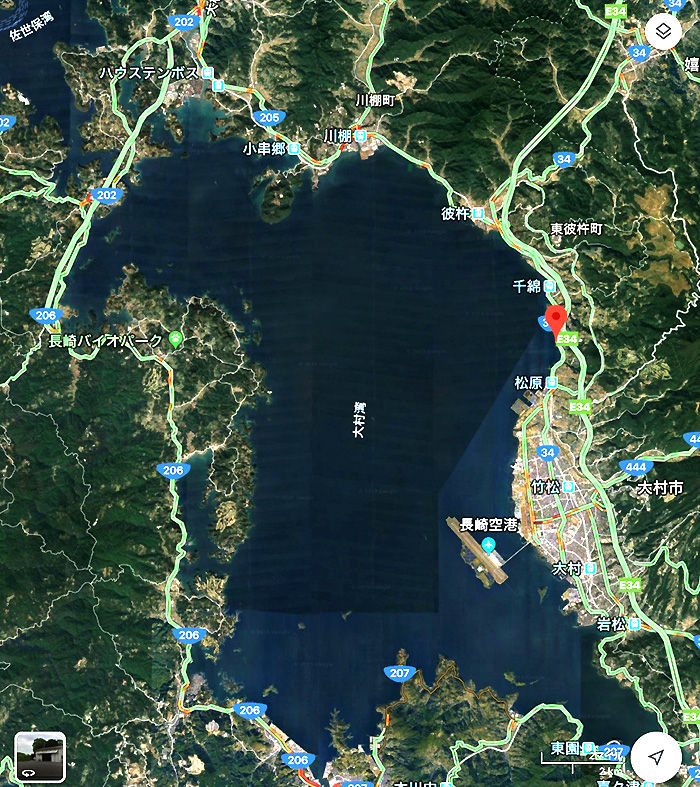
Task: Open the map layers button
Action: (663, 31)
